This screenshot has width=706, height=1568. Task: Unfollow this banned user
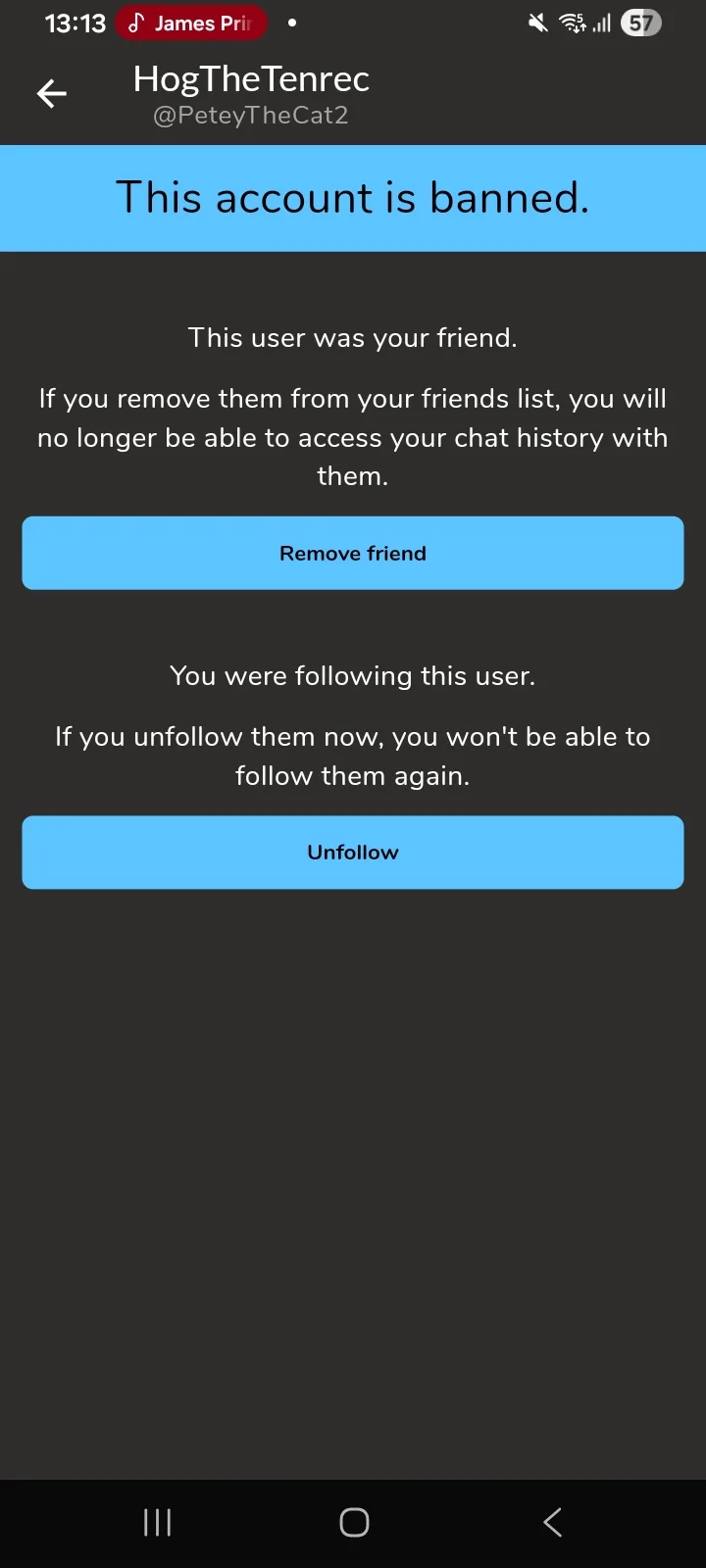tap(353, 852)
